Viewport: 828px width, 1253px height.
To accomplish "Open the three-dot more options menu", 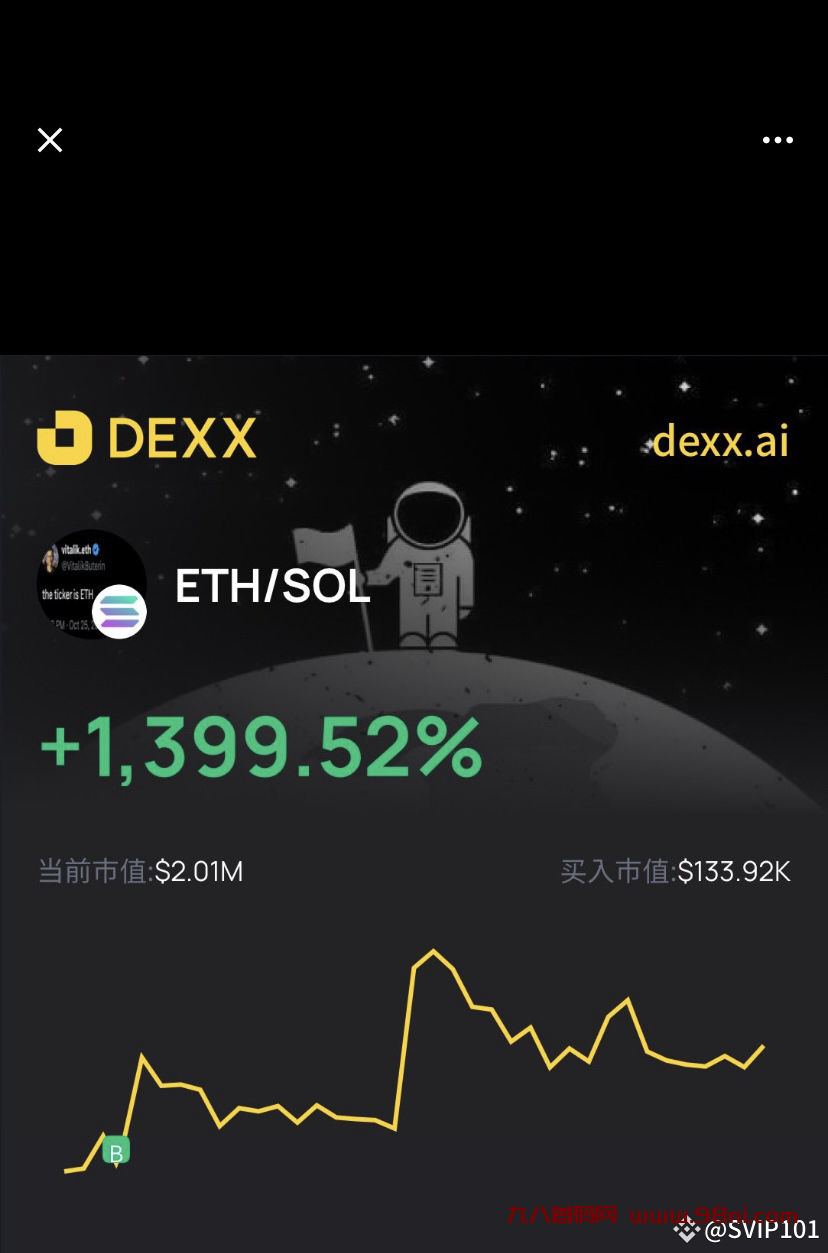I will pos(778,140).
